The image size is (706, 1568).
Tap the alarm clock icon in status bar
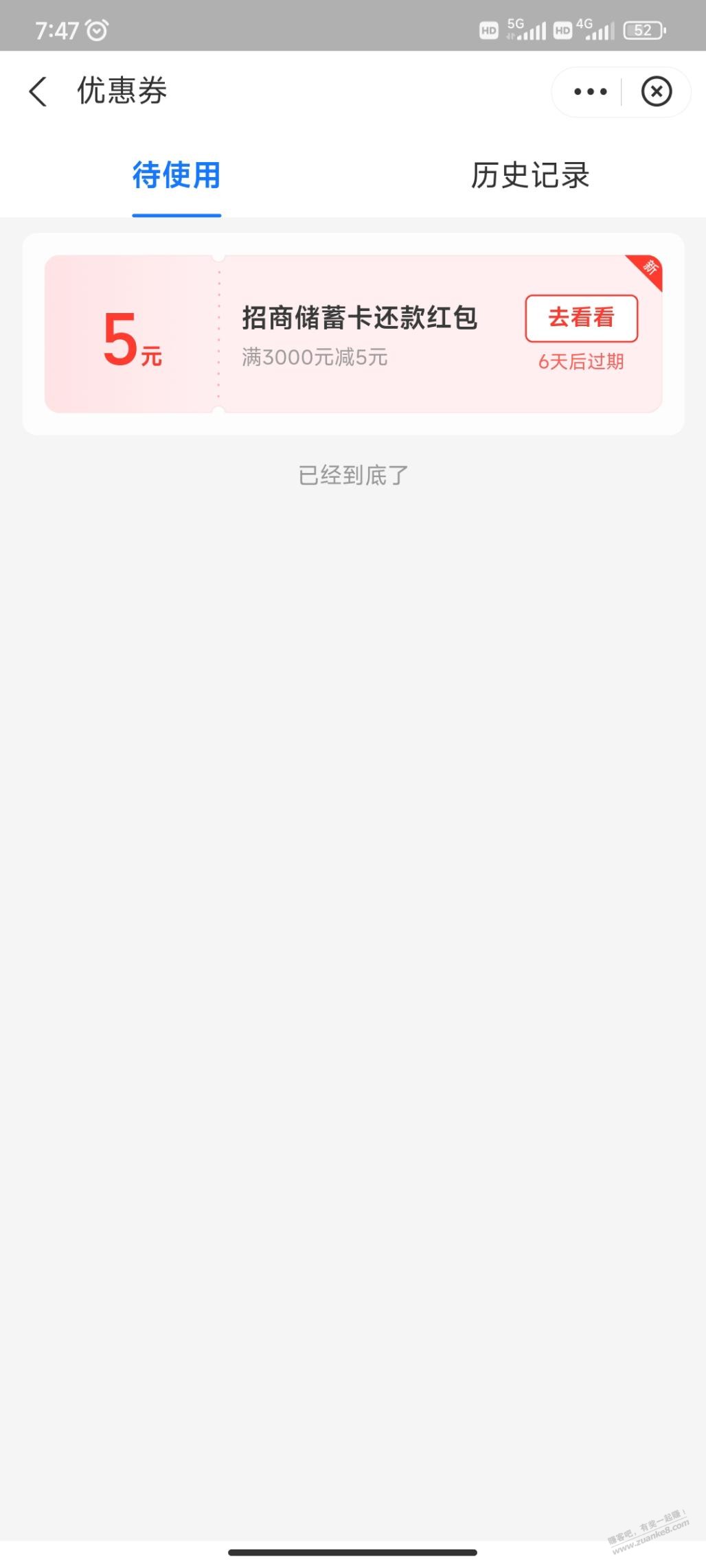pos(96,29)
